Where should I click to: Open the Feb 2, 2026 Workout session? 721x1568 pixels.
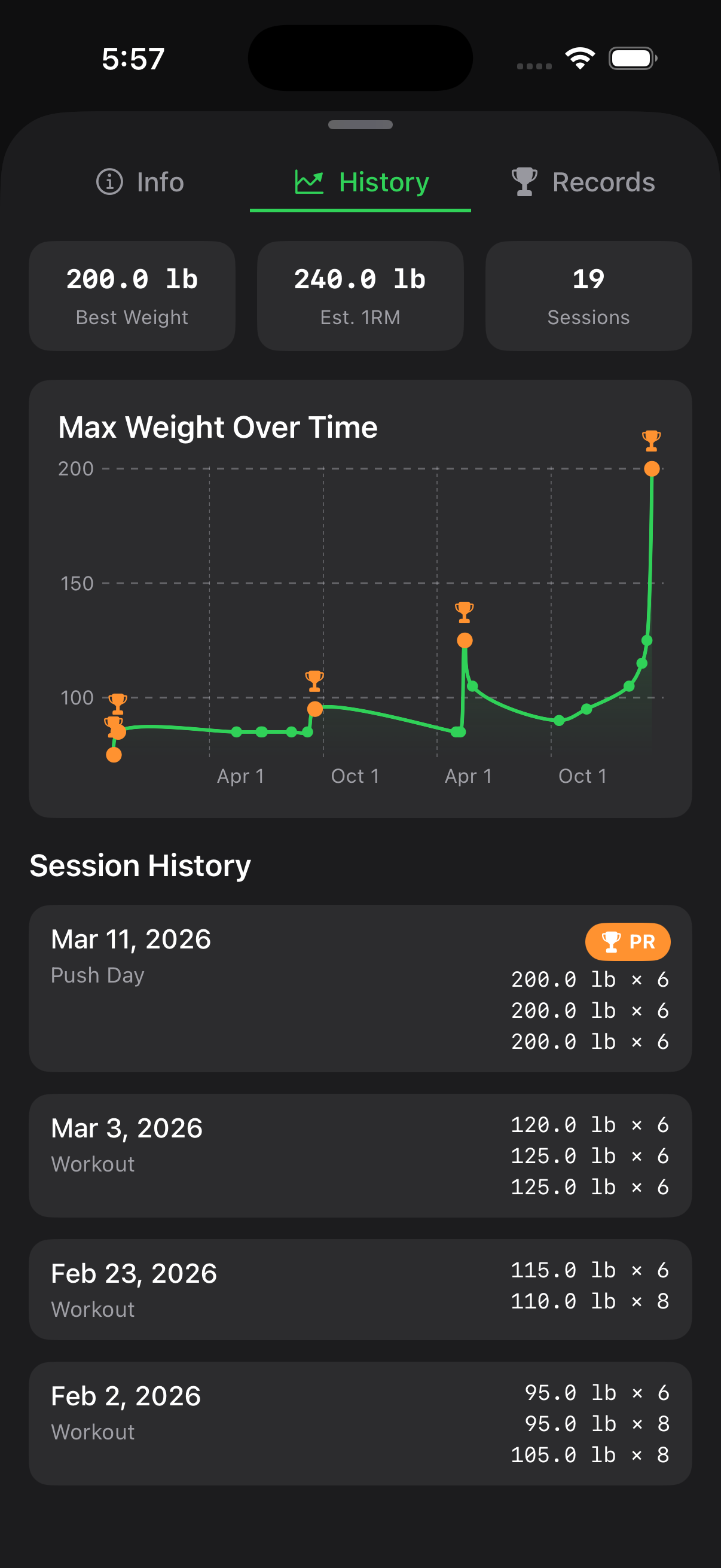[x=360, y=1422]
